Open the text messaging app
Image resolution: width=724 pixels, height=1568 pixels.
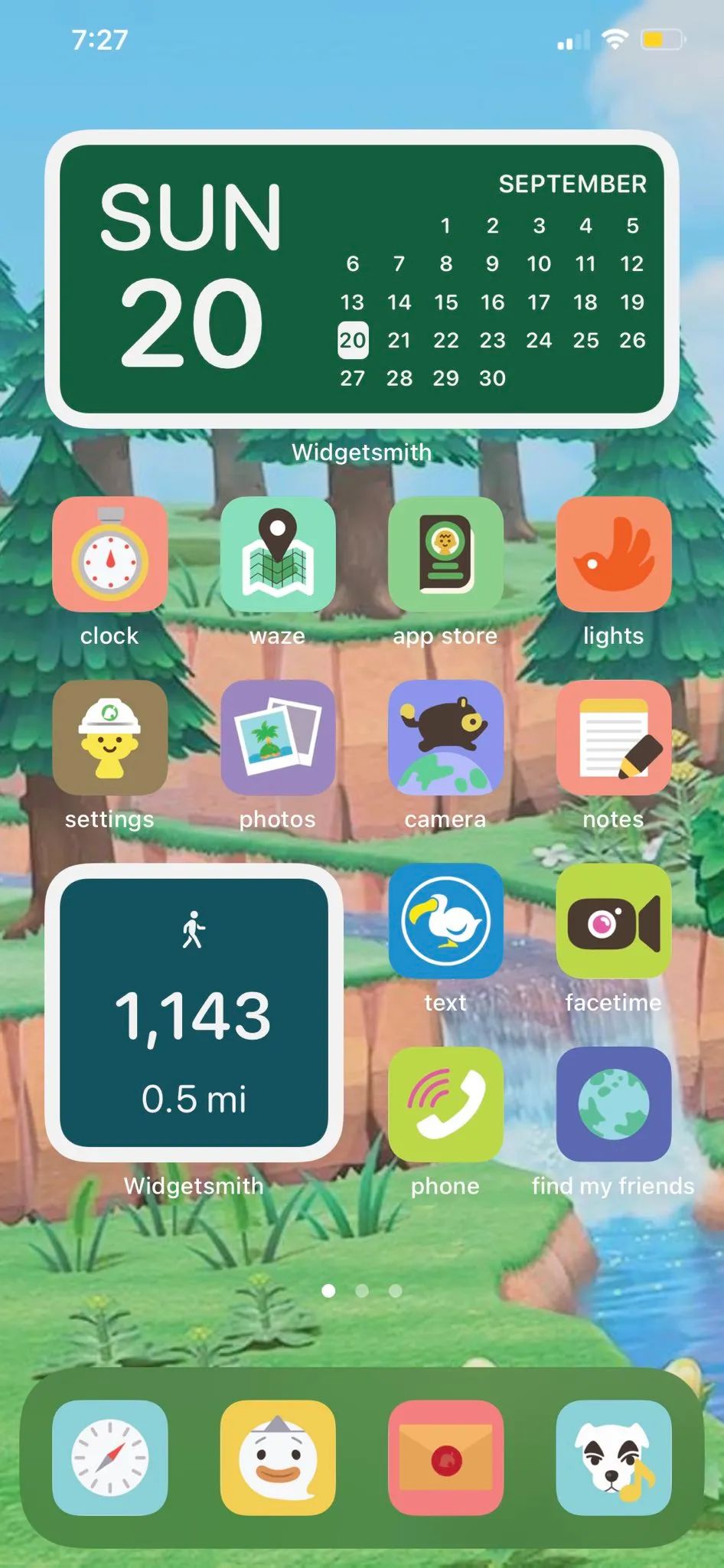(445, 921)
